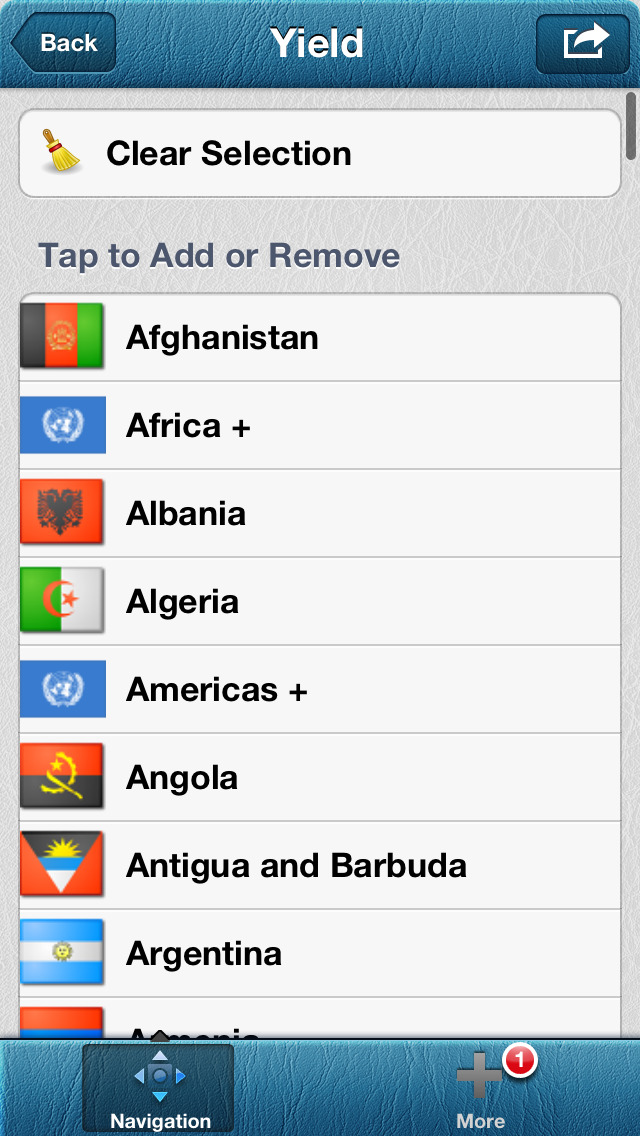Open the Navigation tab
The image size is (640, 1136).
(159, 1088)
